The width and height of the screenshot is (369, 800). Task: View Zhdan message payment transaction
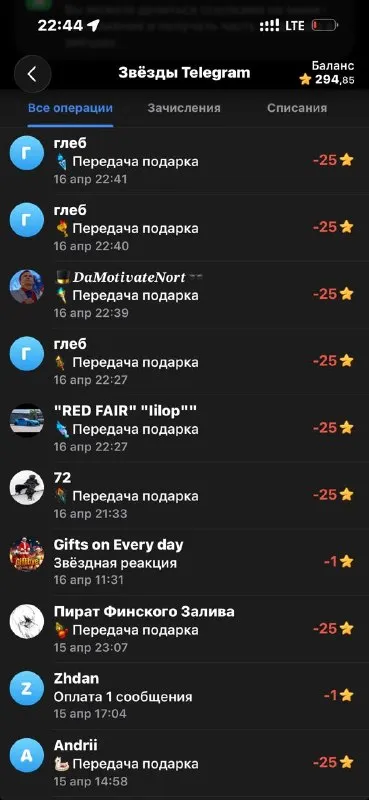(184, 696)
